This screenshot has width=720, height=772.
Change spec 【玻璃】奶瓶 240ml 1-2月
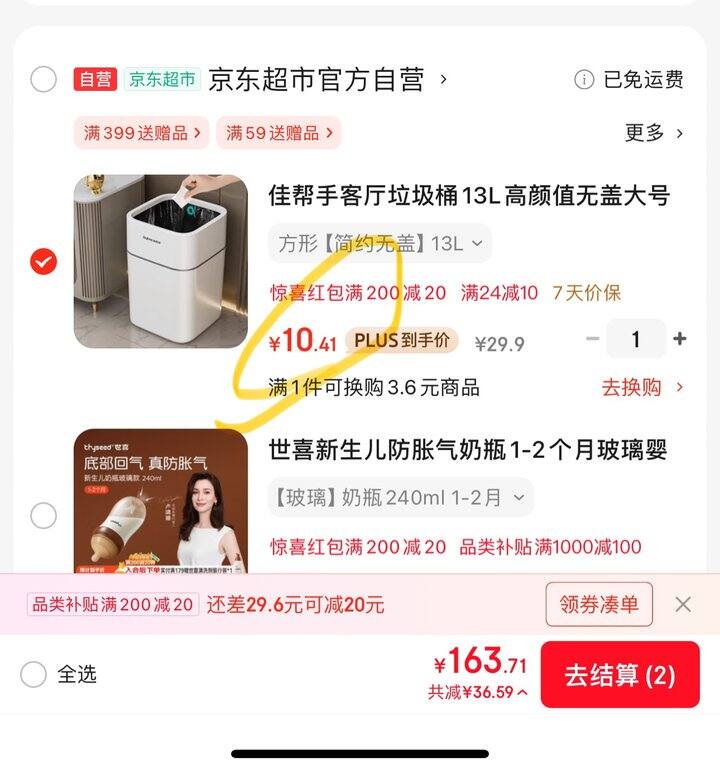coord(400,497)
